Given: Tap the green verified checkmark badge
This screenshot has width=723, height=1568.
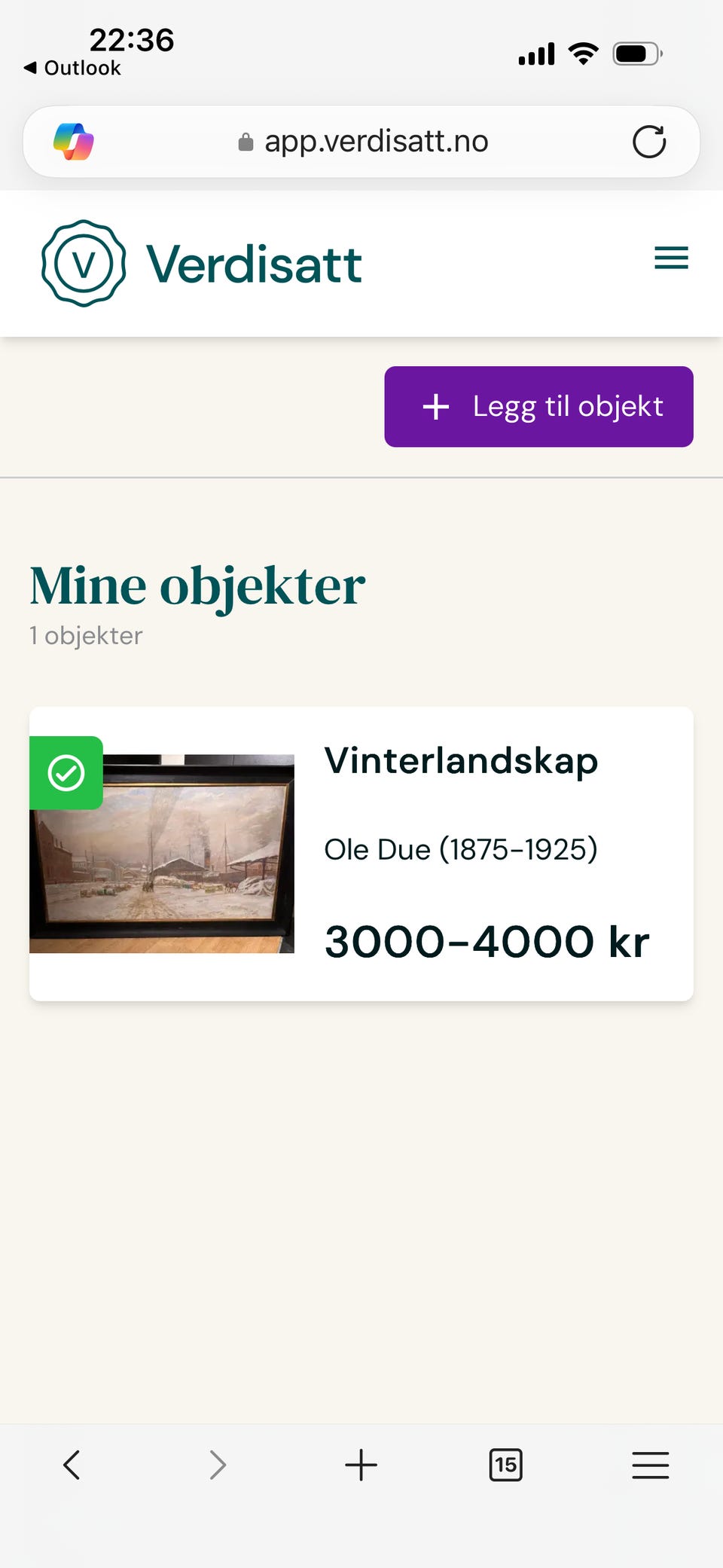Looking at the screenshot, I should point(66,772).
